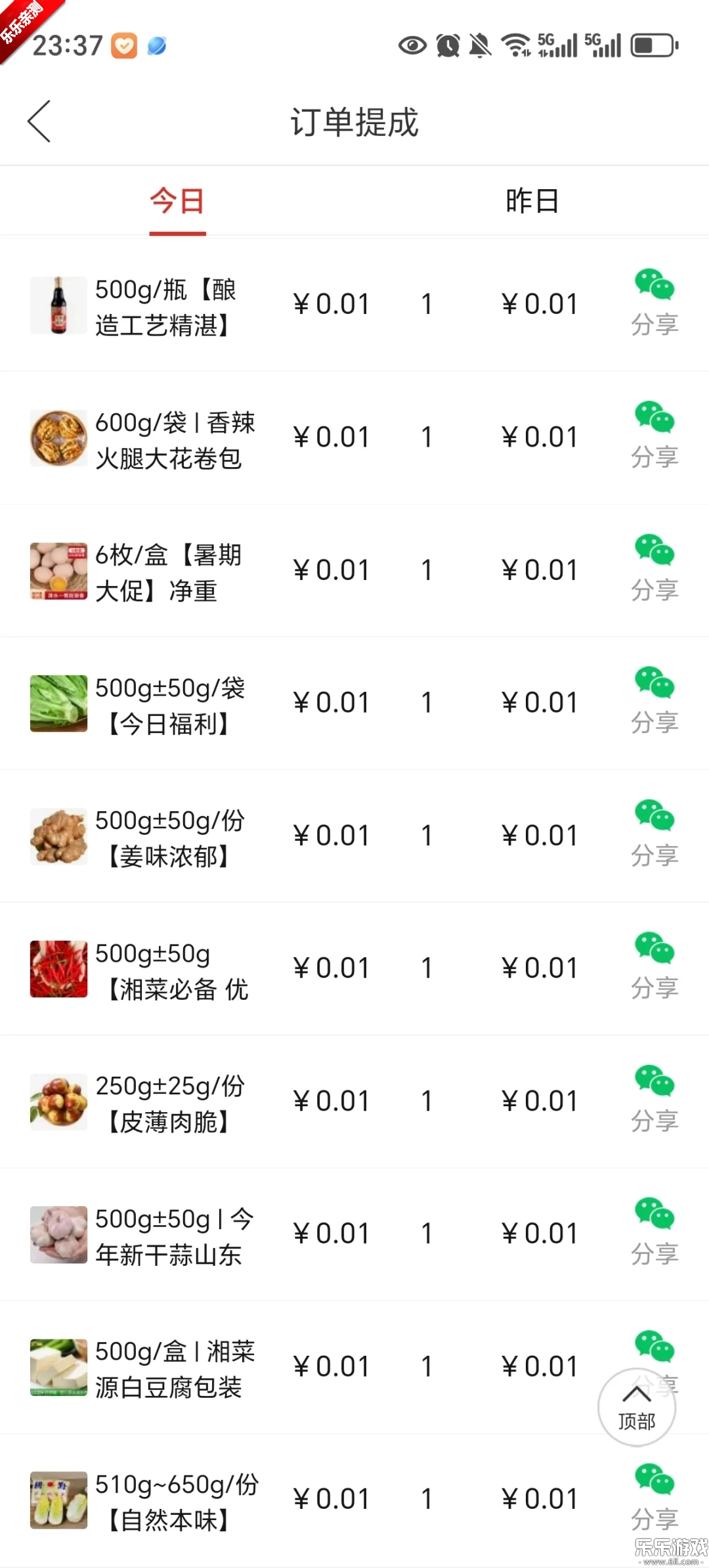
Task: Toggle the alarm indicator in status bar
Action: point(447,45)
